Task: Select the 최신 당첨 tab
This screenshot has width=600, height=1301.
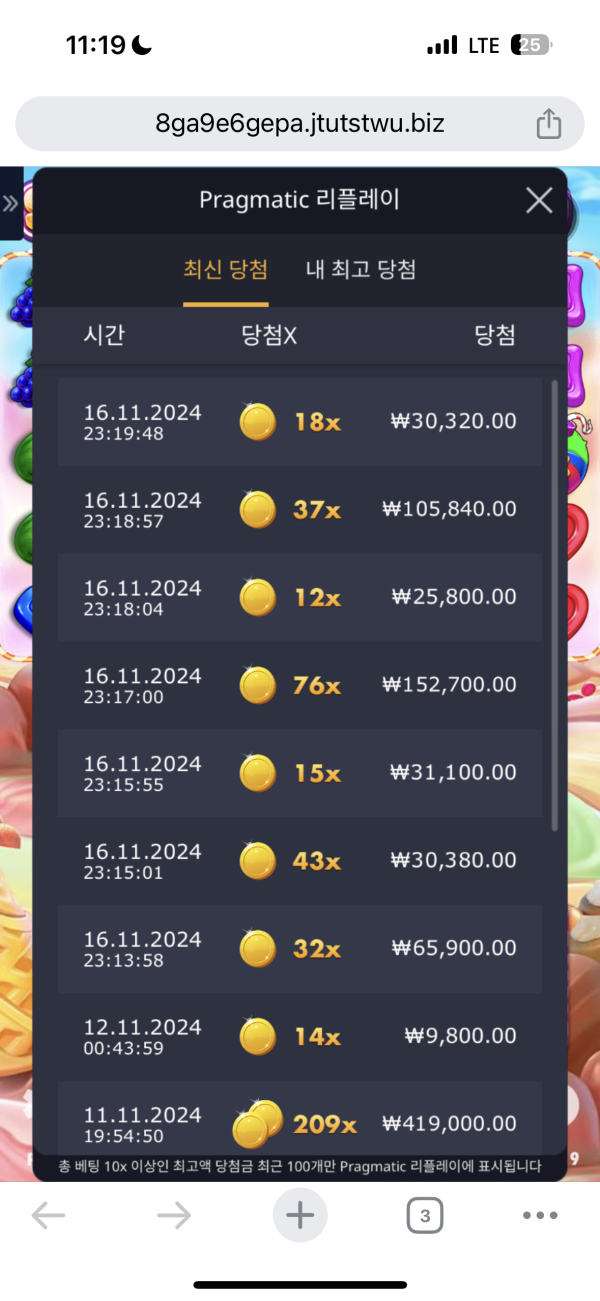Action: pyautogui.click(x=225, y=269)
